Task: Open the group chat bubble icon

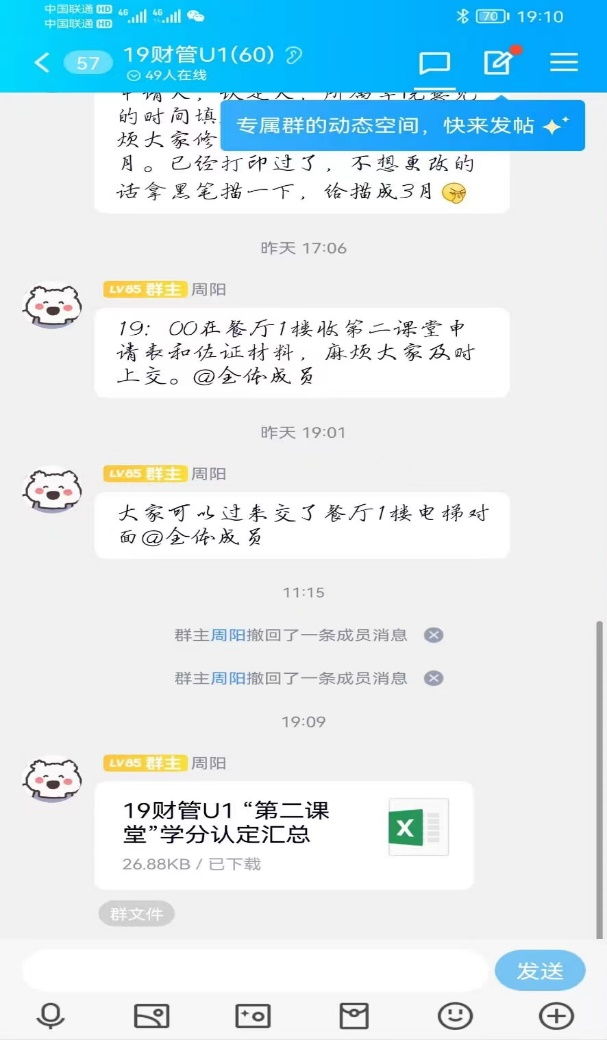Action: click(434, 63)
